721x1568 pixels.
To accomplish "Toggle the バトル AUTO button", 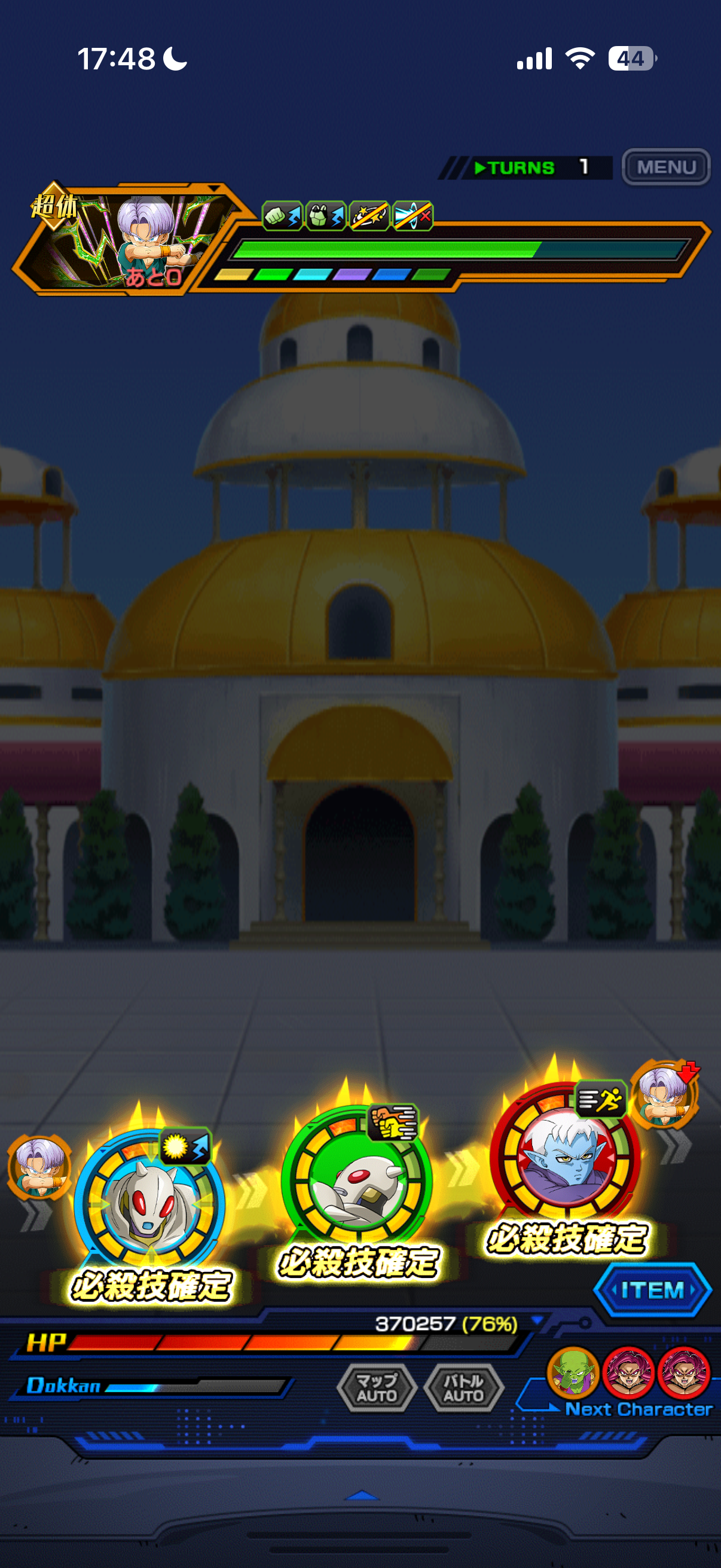I will [x=463, y=1388].
